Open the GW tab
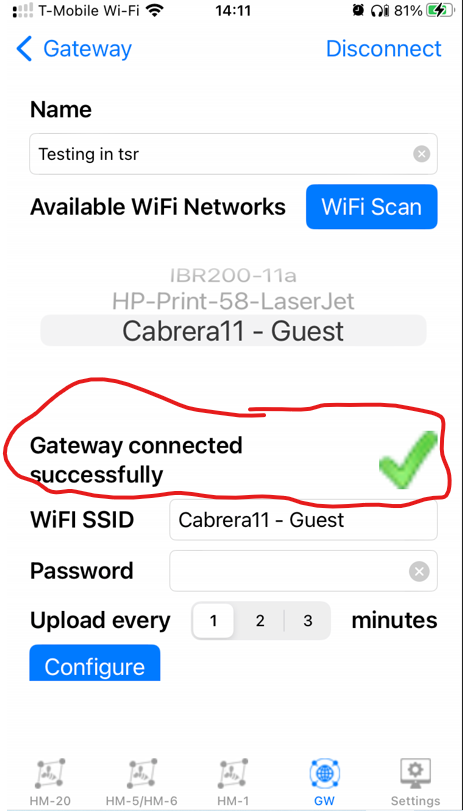 [324, 782]
